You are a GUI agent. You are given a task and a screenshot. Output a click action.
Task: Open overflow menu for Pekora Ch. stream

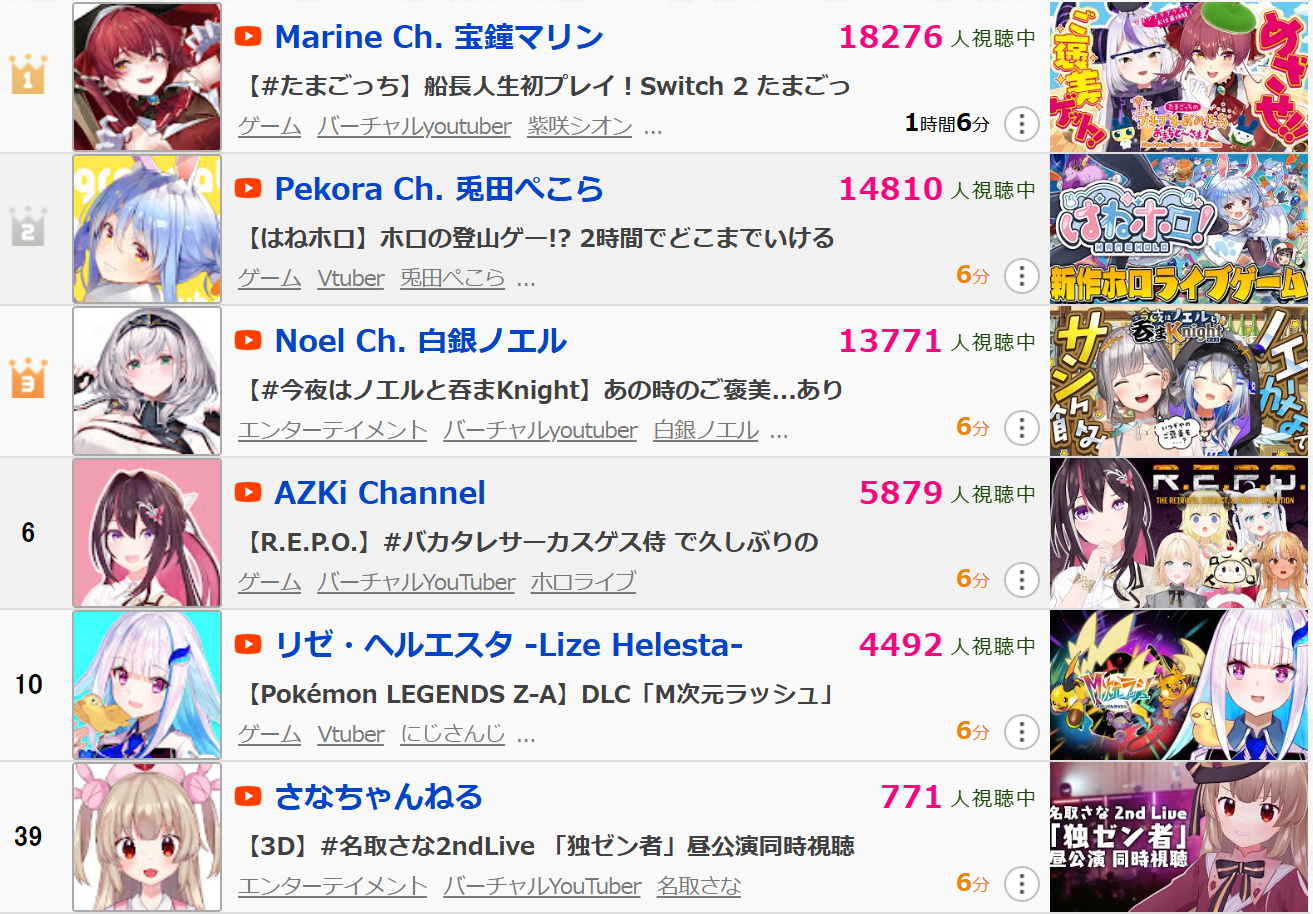1021,276
